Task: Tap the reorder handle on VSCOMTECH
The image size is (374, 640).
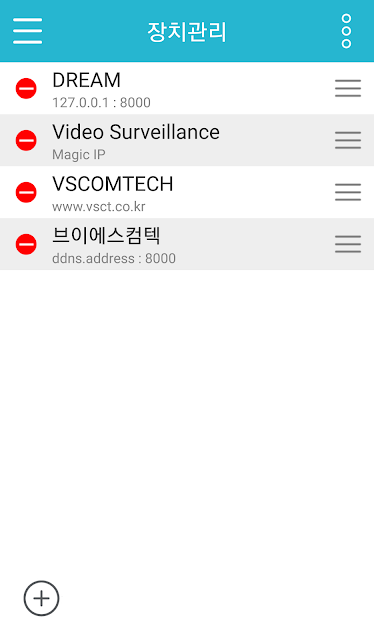Action: pyautogui.click(x=348, y=192)
